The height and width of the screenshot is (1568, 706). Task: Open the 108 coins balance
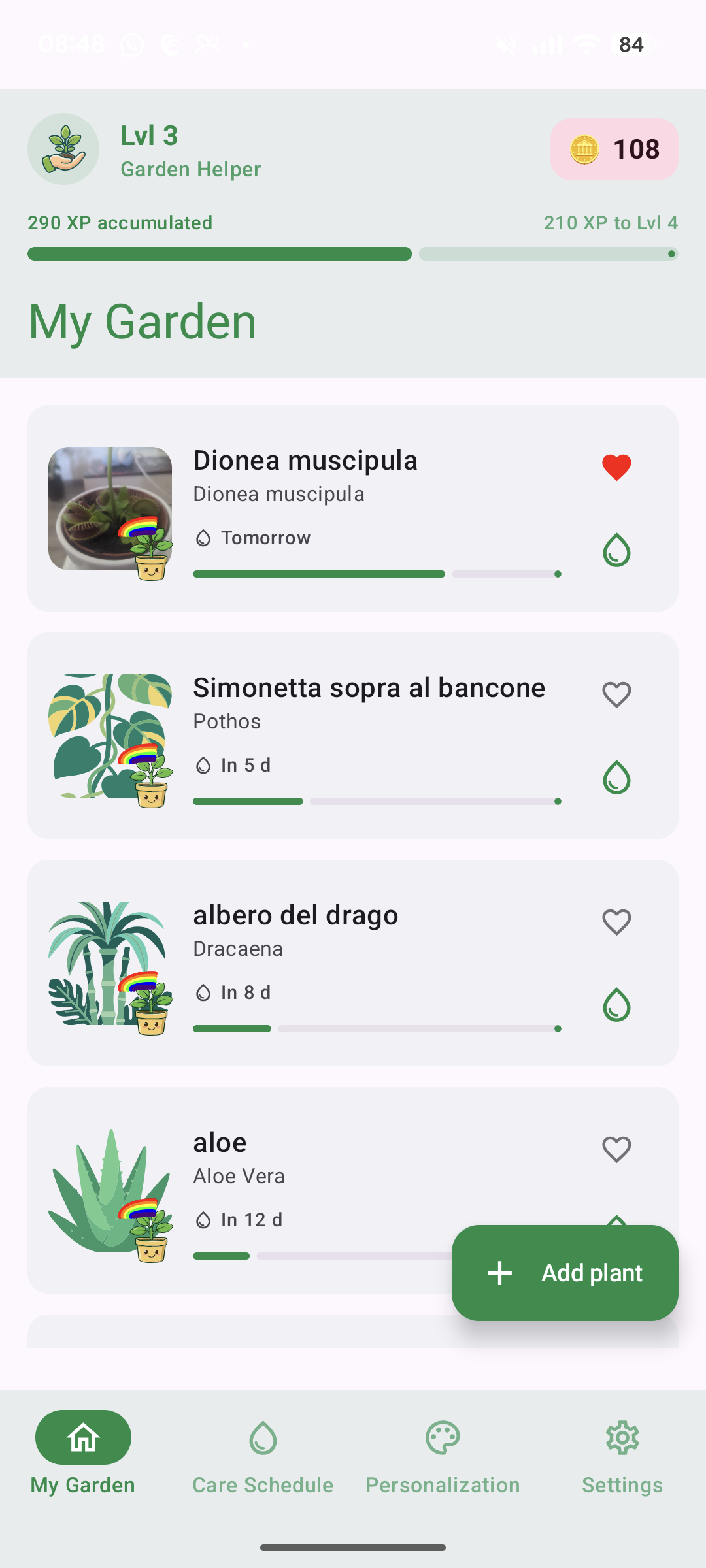coord(614,149)
